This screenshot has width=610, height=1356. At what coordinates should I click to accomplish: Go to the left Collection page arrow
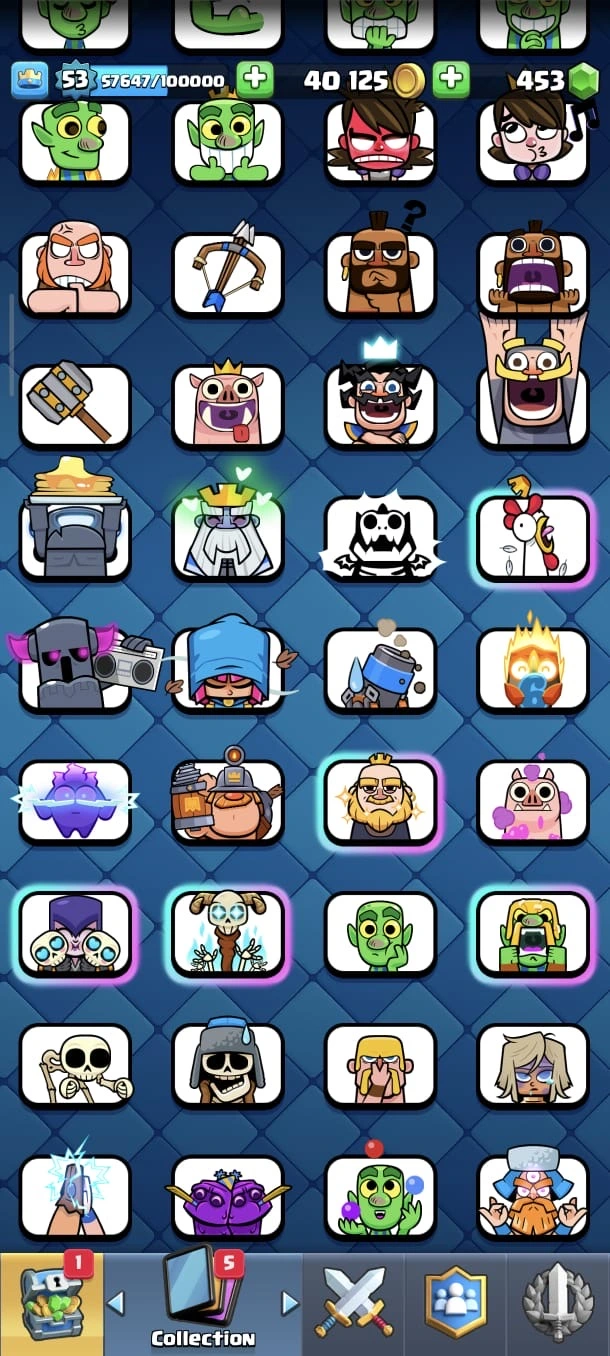click(x=116, y=1302)
